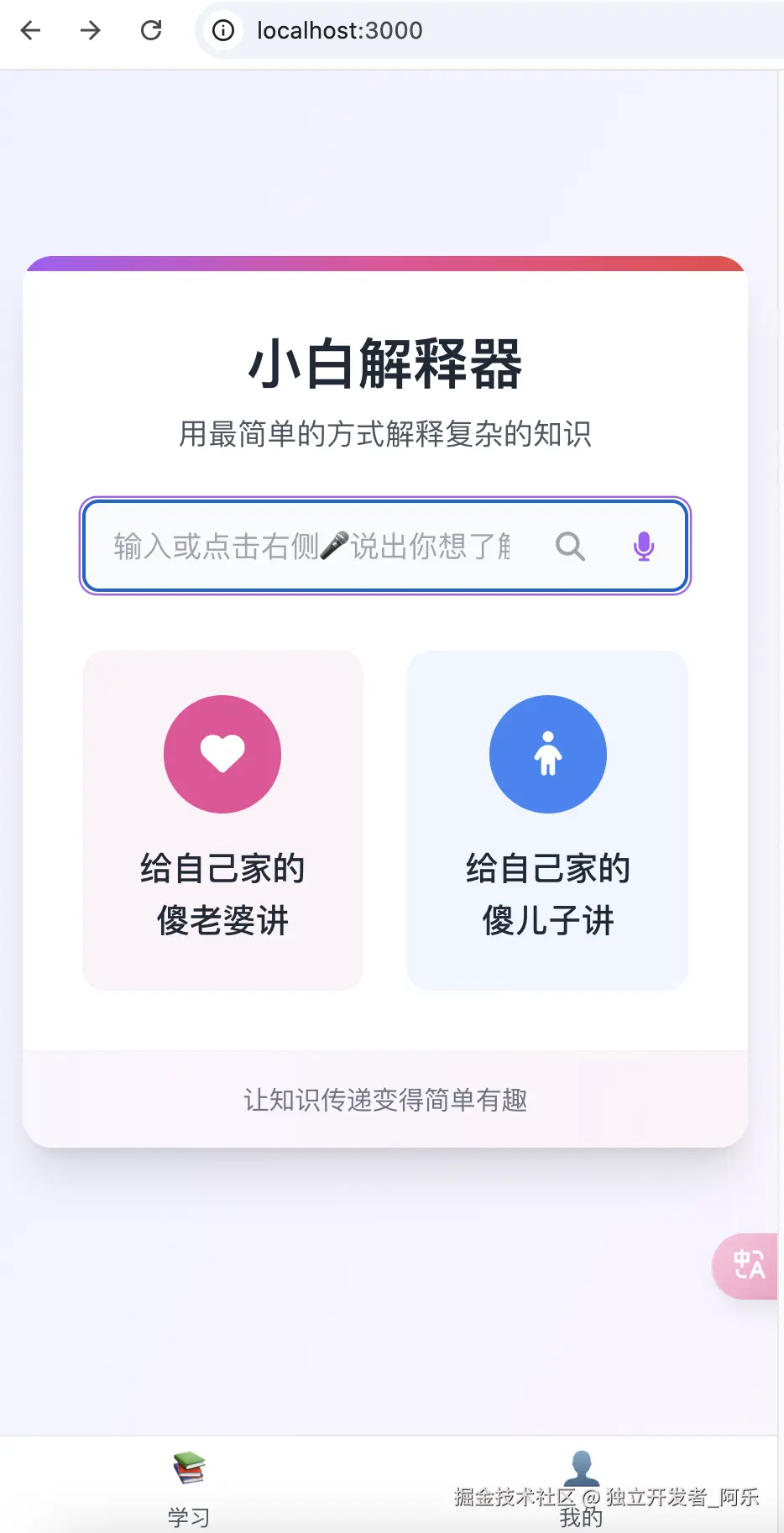The width and height of the screenshot is (784, 1533).
Task: Select the 给自己家的傻儿子讲 card
Action: coord(547,819)
